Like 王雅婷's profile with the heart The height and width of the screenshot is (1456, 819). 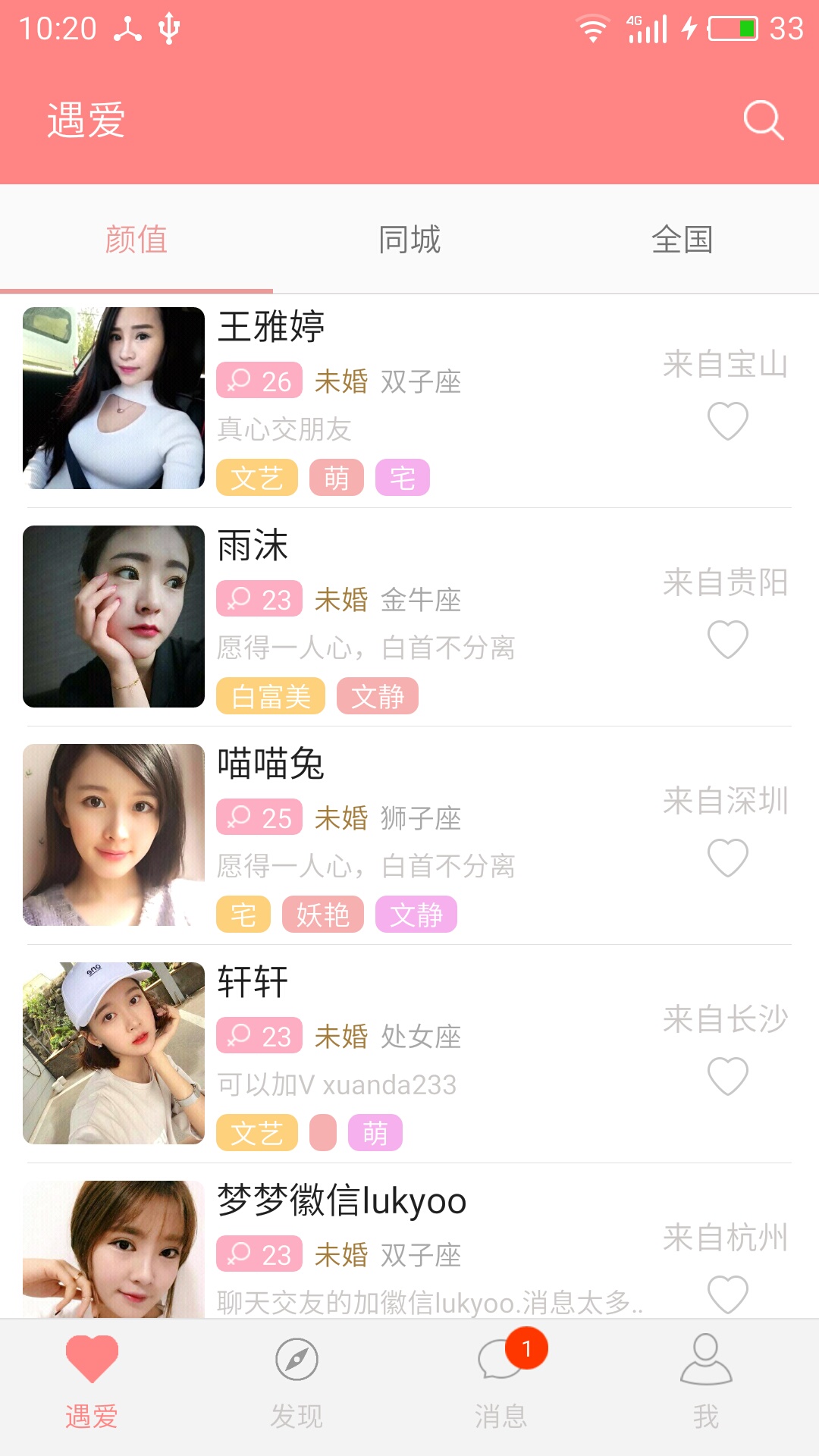coord(727,422)
